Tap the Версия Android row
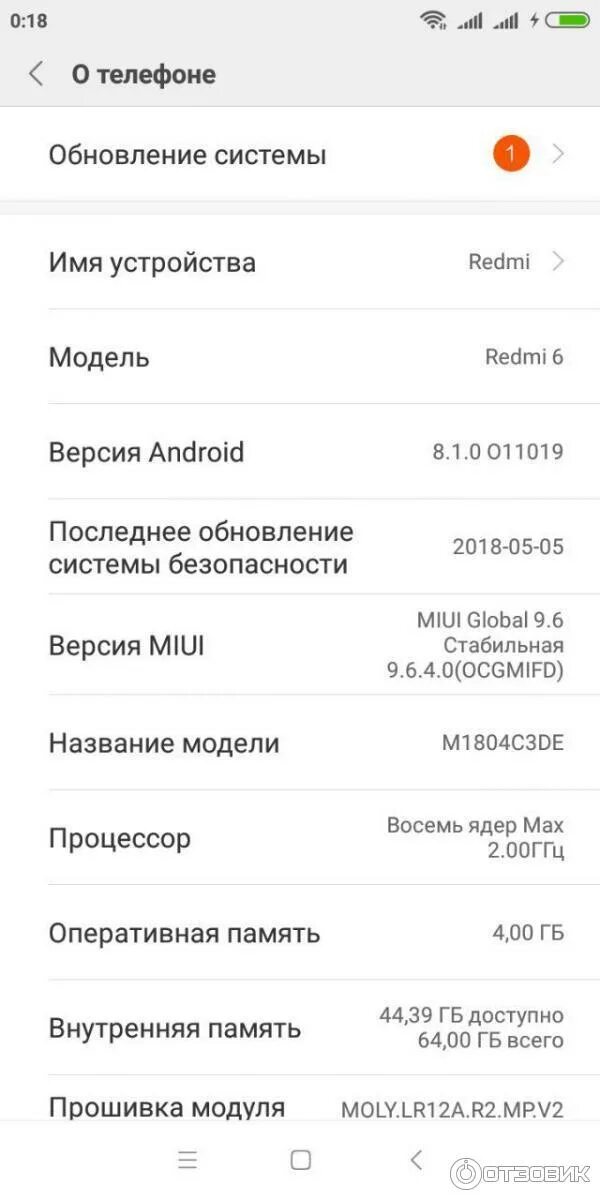 (x=300, y=452)
